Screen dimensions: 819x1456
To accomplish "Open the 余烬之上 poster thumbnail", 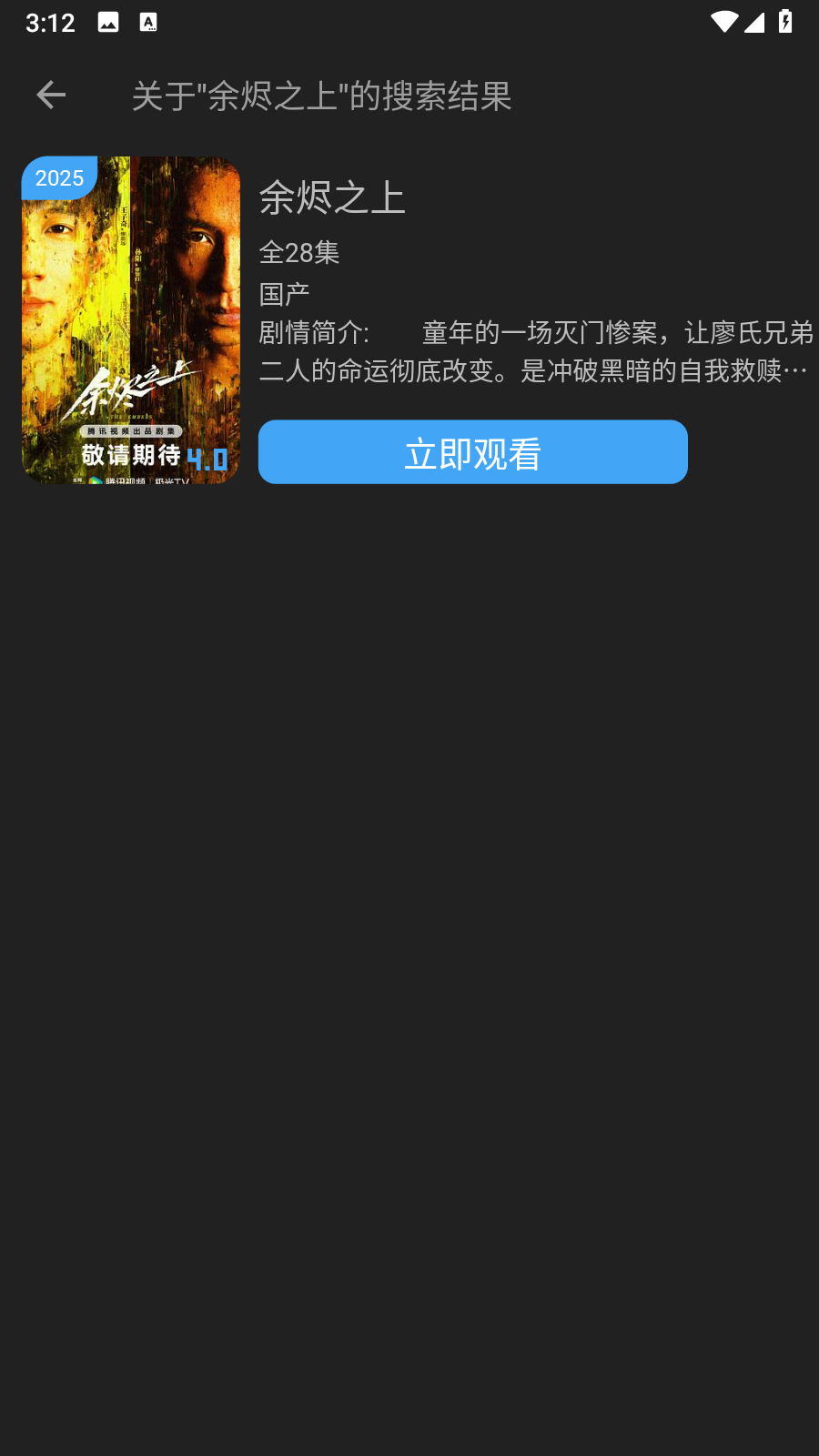I will pyautogui.click(x=131, y=320).
